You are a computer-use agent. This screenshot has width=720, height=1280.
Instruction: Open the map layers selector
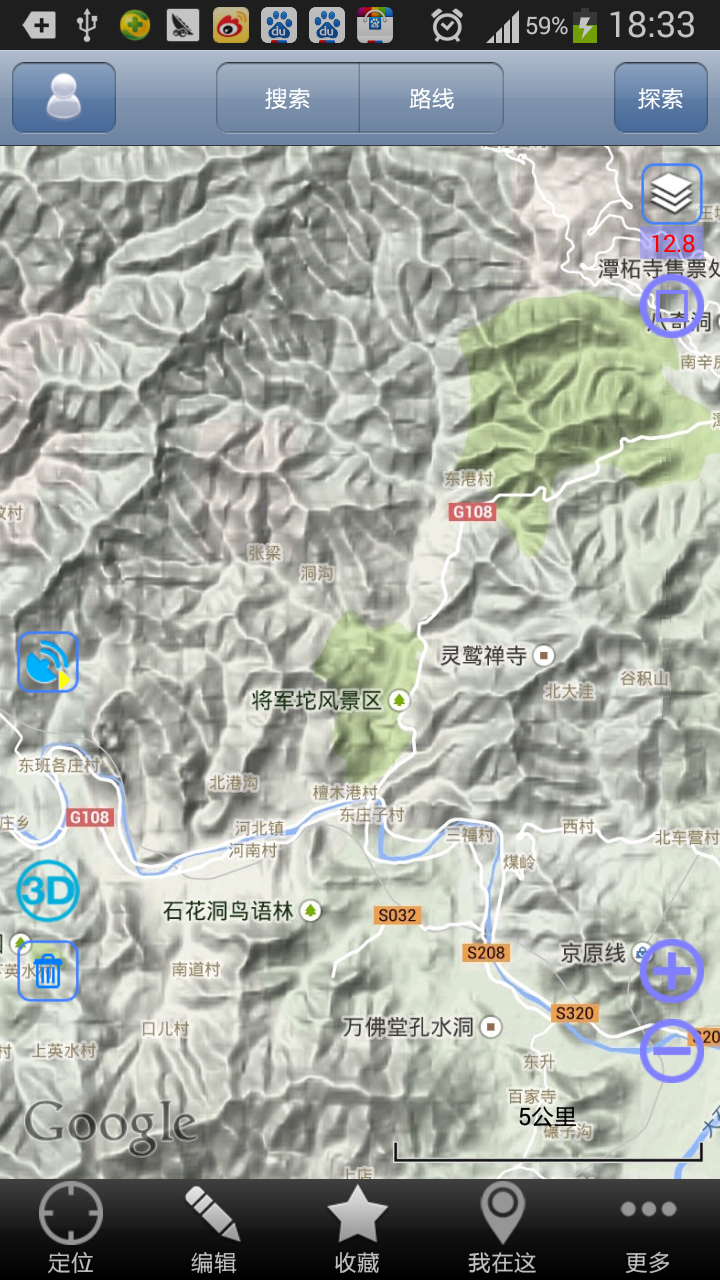click(x=671, y=194)
